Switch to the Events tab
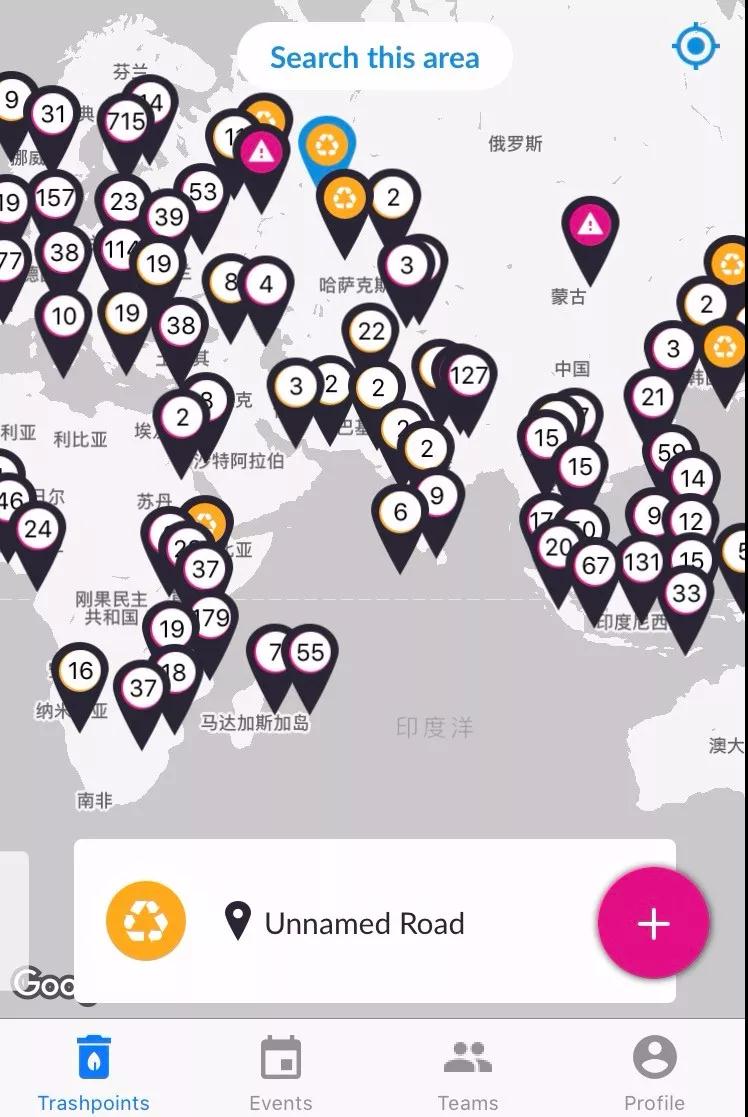Viewport: 748px width, 1117px height. (280, 1074)
